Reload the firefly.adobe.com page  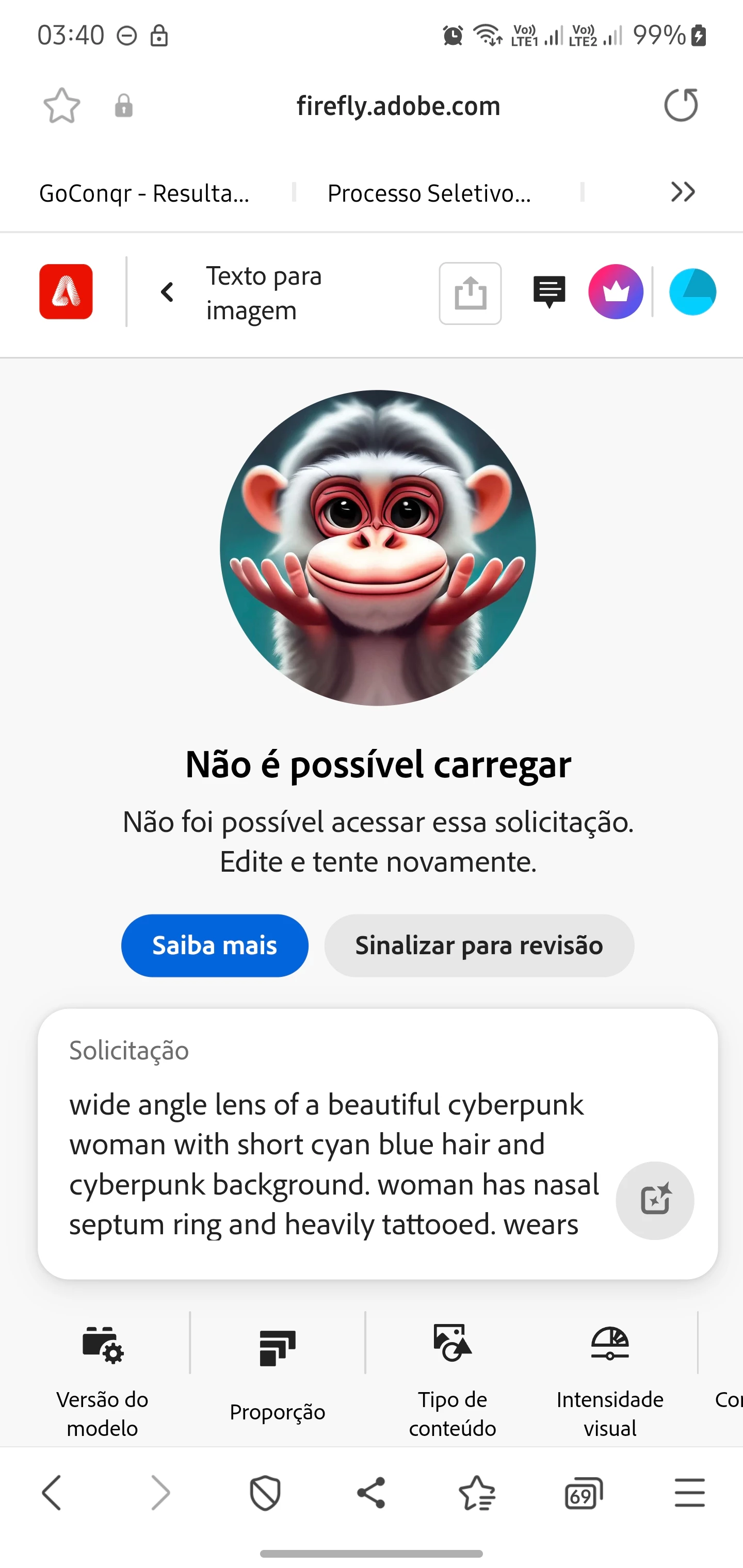[x=681, y=105]
